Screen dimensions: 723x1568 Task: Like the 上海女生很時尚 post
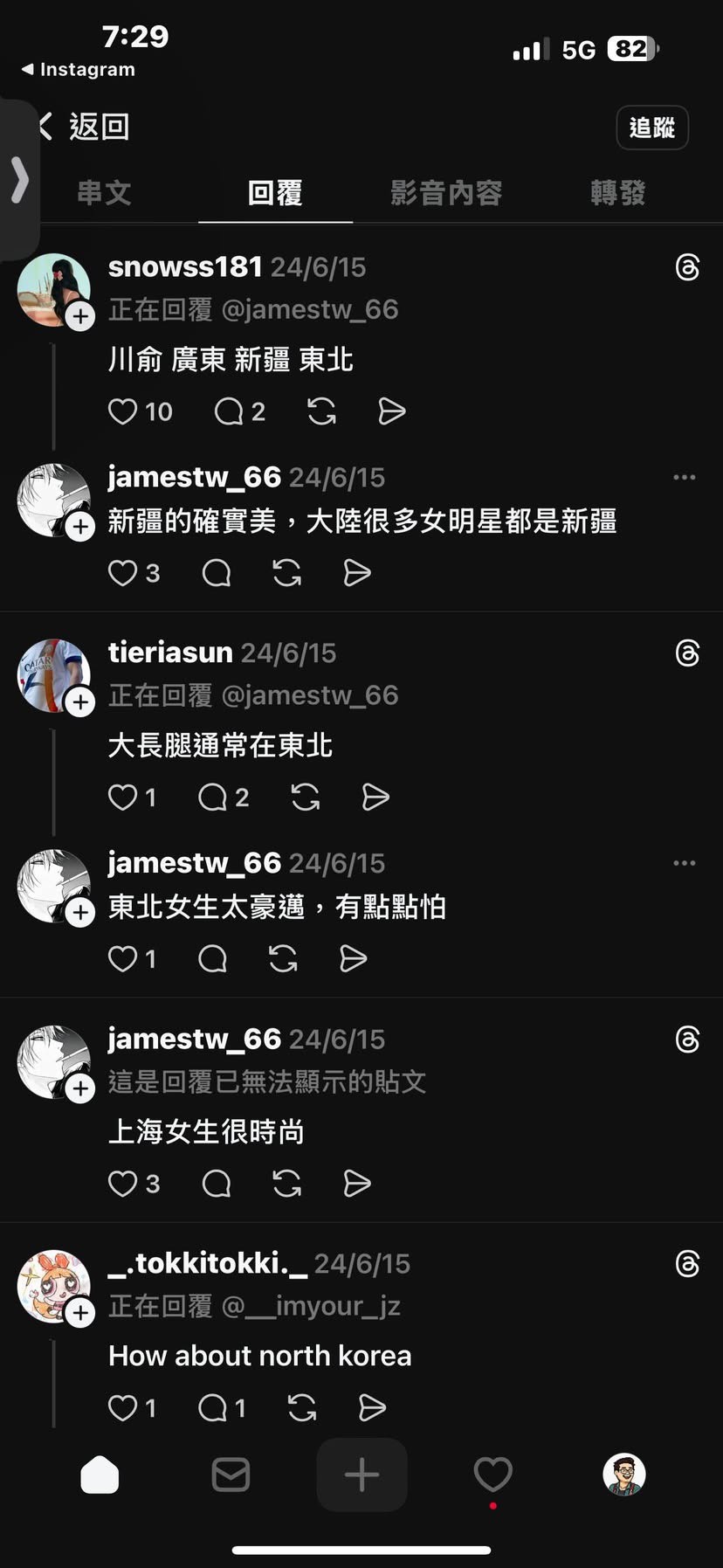(x=123, y=1184)
